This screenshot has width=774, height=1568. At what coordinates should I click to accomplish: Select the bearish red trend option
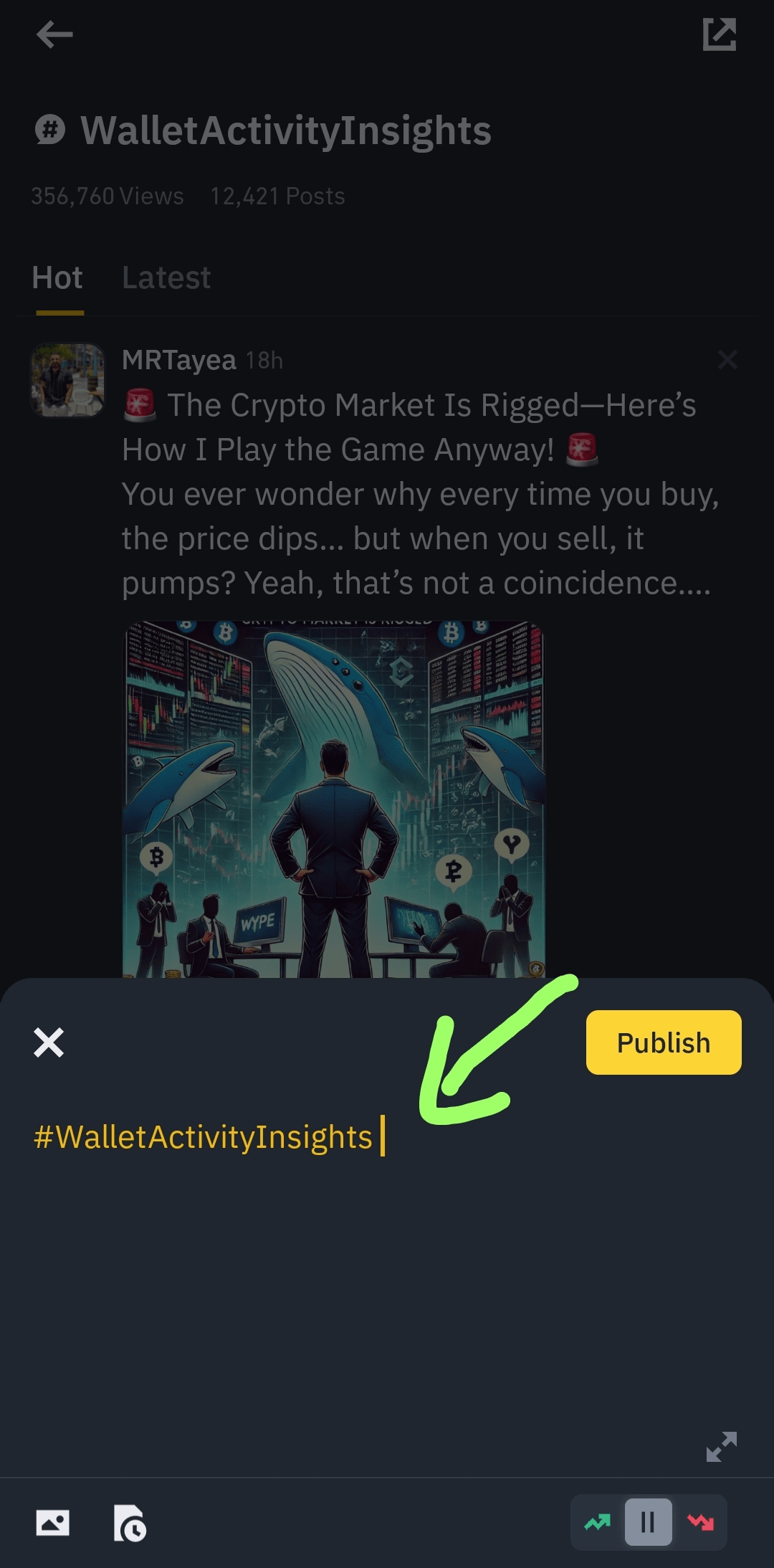pos(700,1522)
